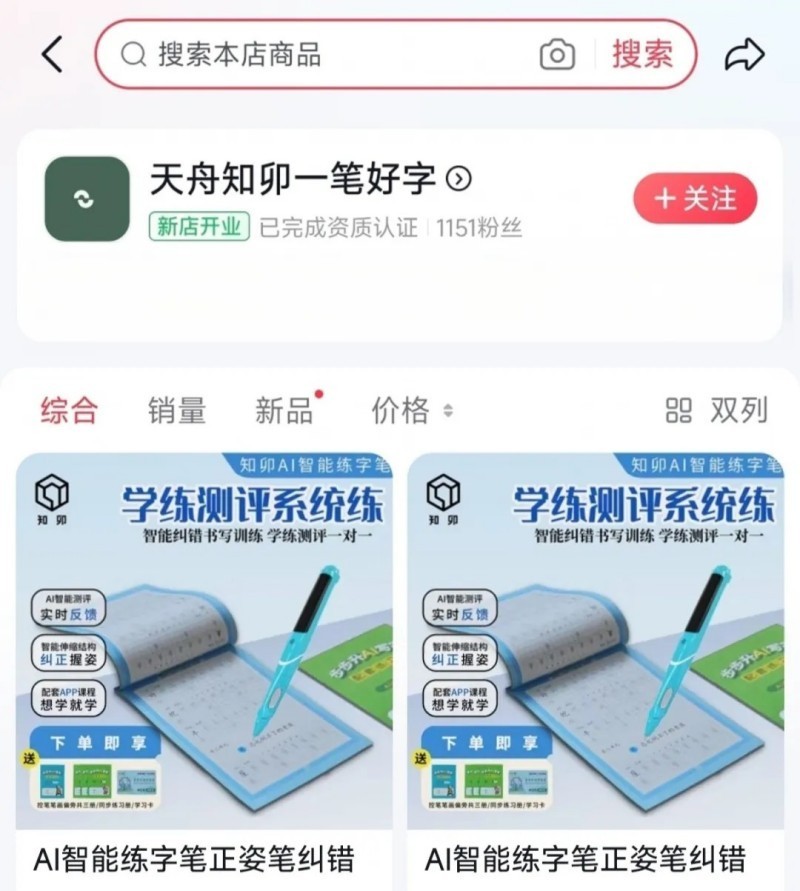Viewport: 800px width, 891px height.
Task: Tap the 搜索本店商品 search field
Action: coord(330,54)
